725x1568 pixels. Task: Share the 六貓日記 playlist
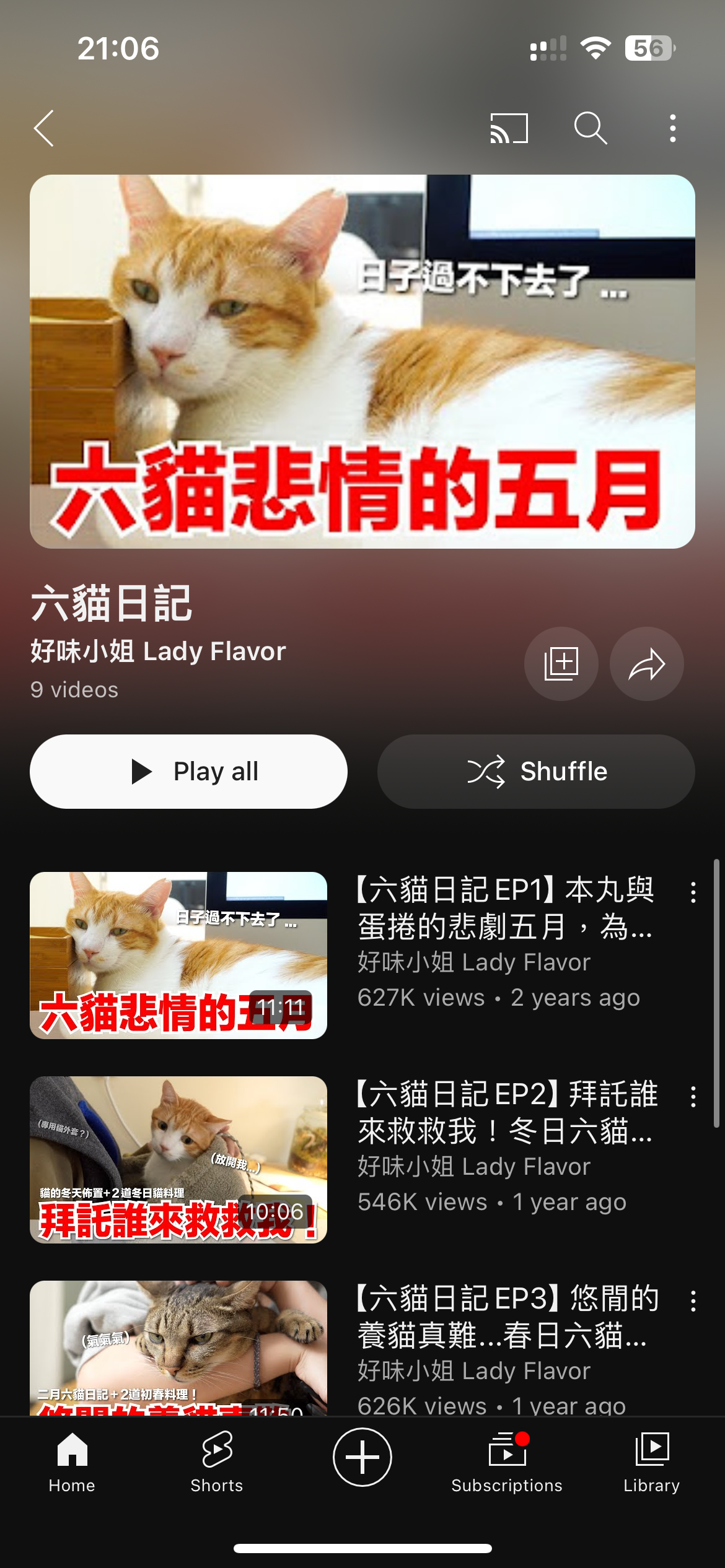point(647,664)
